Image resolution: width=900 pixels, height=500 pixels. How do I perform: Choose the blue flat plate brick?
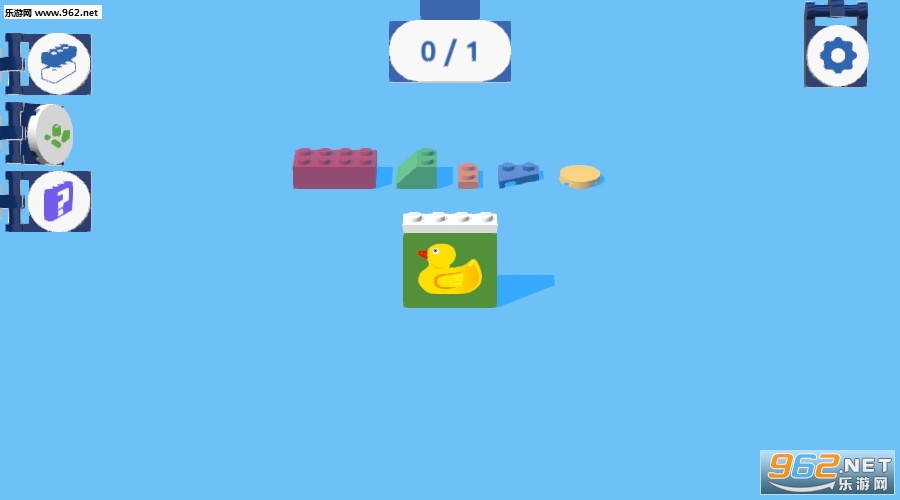518,174
